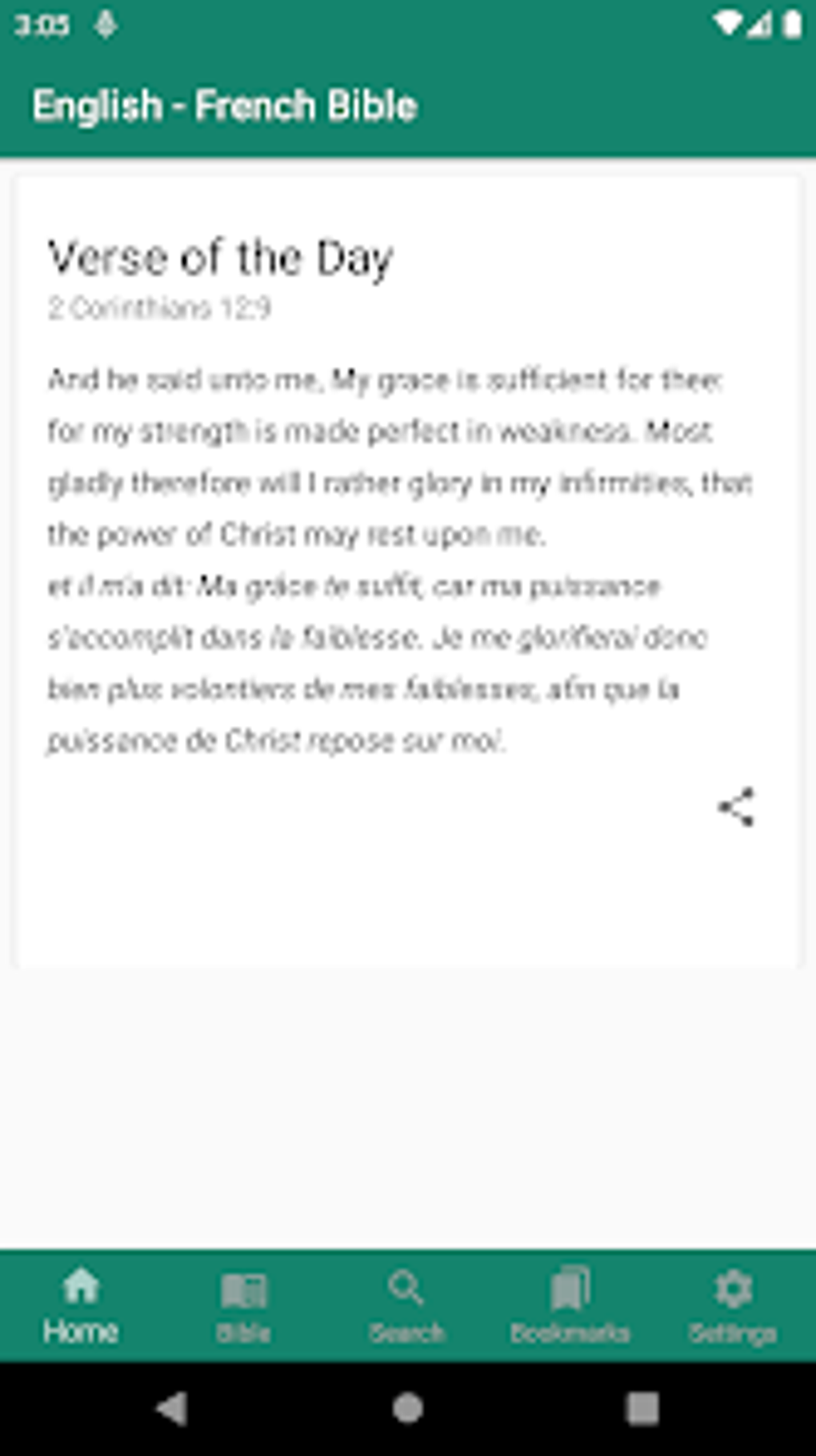Open the recent apps overview

[x=642, y=1408]
